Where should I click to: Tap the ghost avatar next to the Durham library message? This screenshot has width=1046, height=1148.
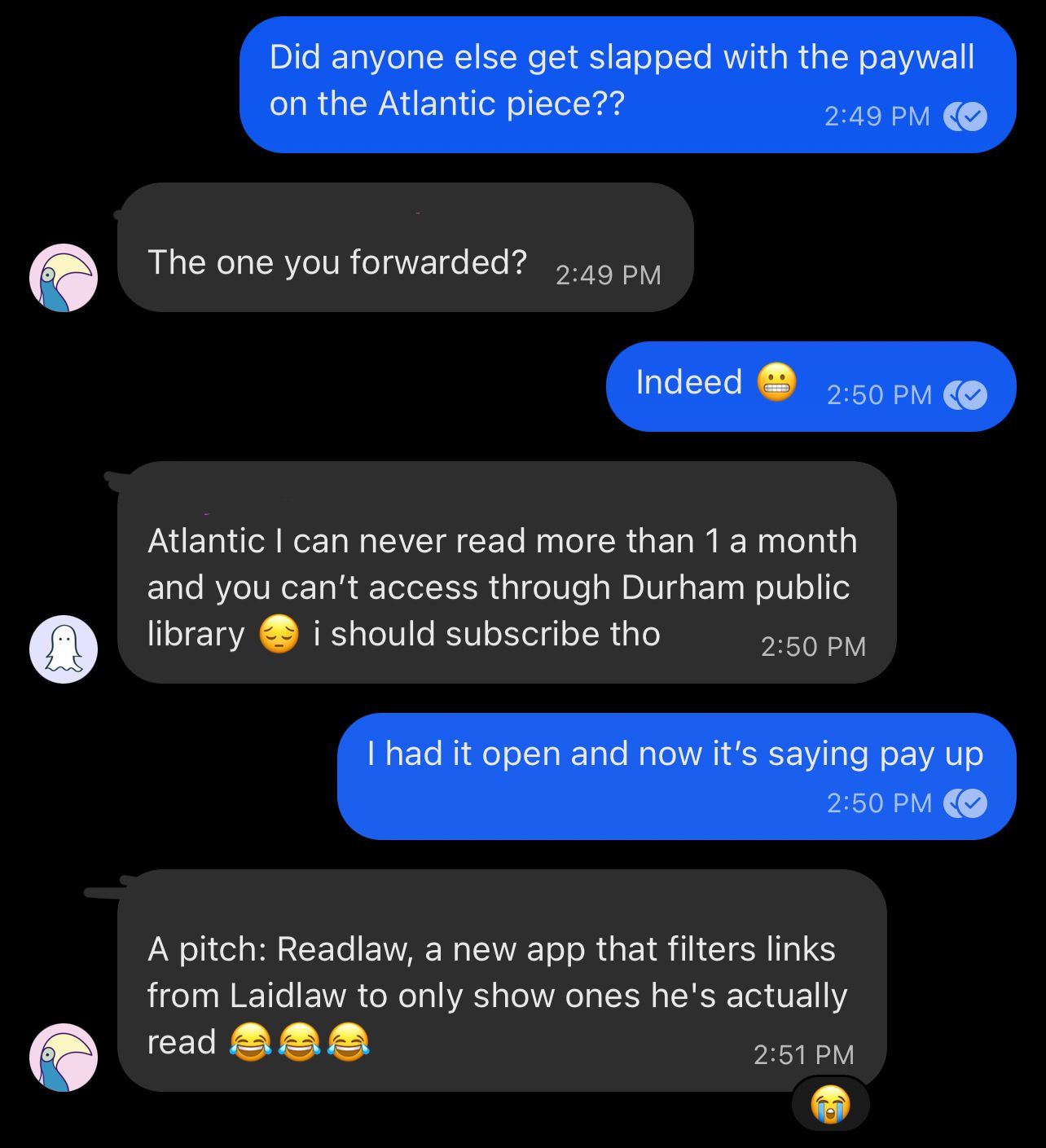[x=64, y=649]
